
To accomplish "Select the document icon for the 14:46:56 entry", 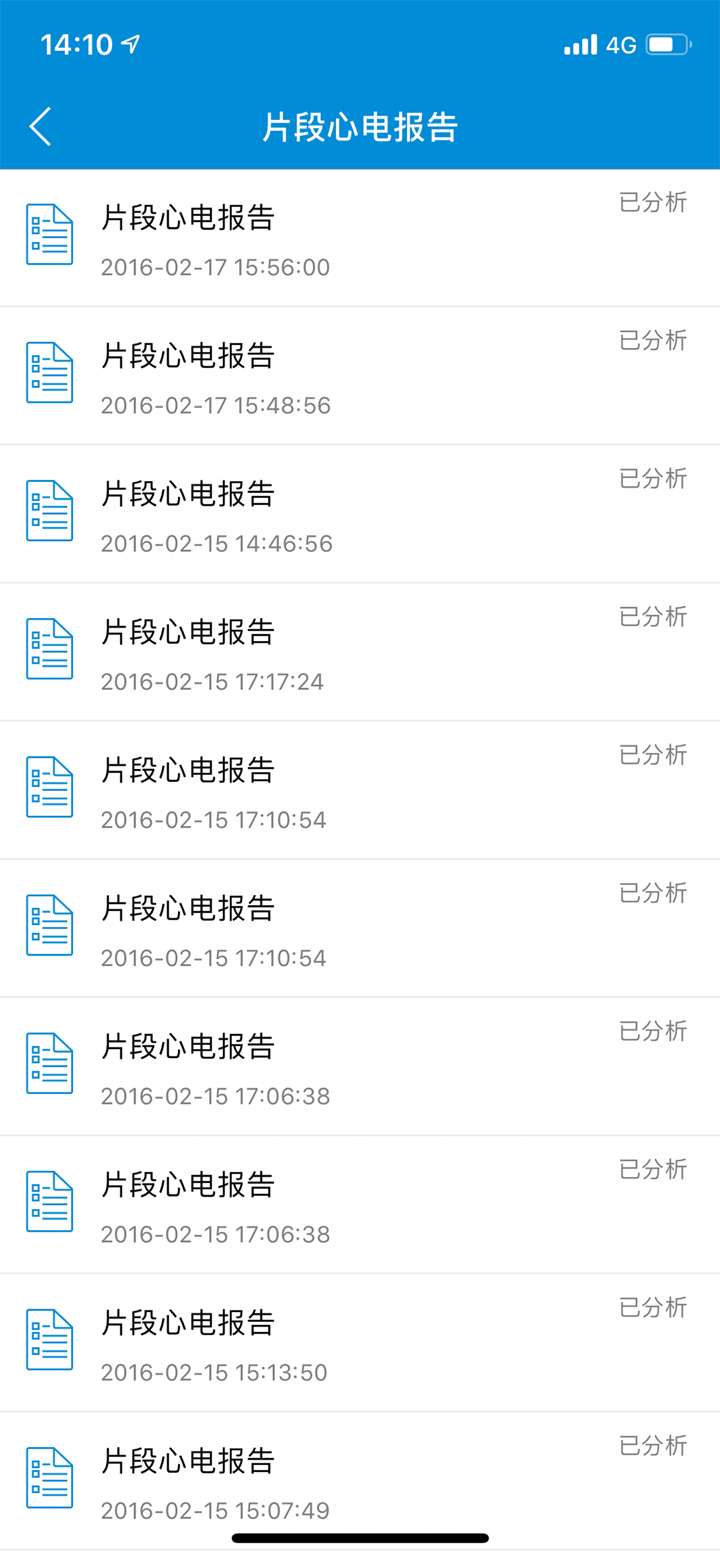I will 50,510.
